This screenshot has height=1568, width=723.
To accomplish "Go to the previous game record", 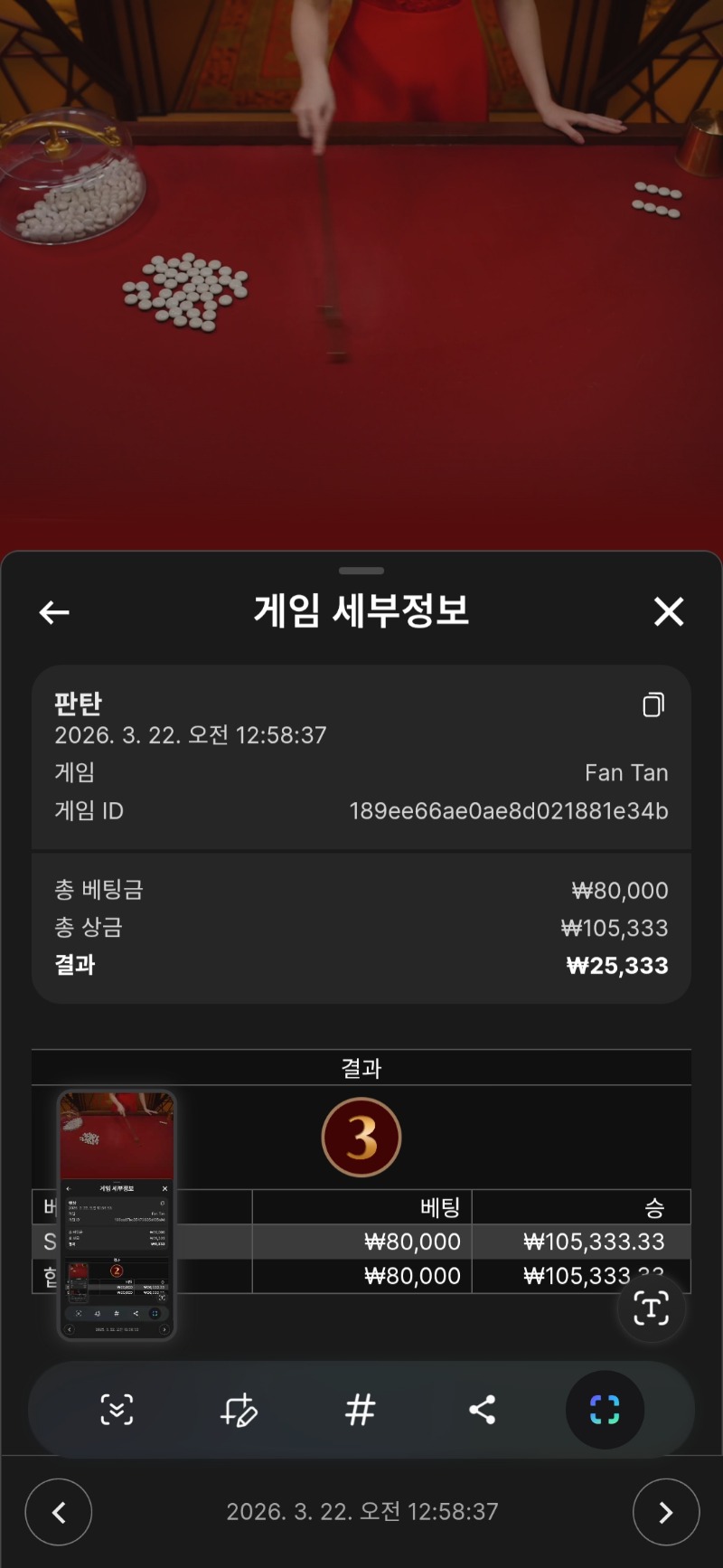I will click(59, 1512).
